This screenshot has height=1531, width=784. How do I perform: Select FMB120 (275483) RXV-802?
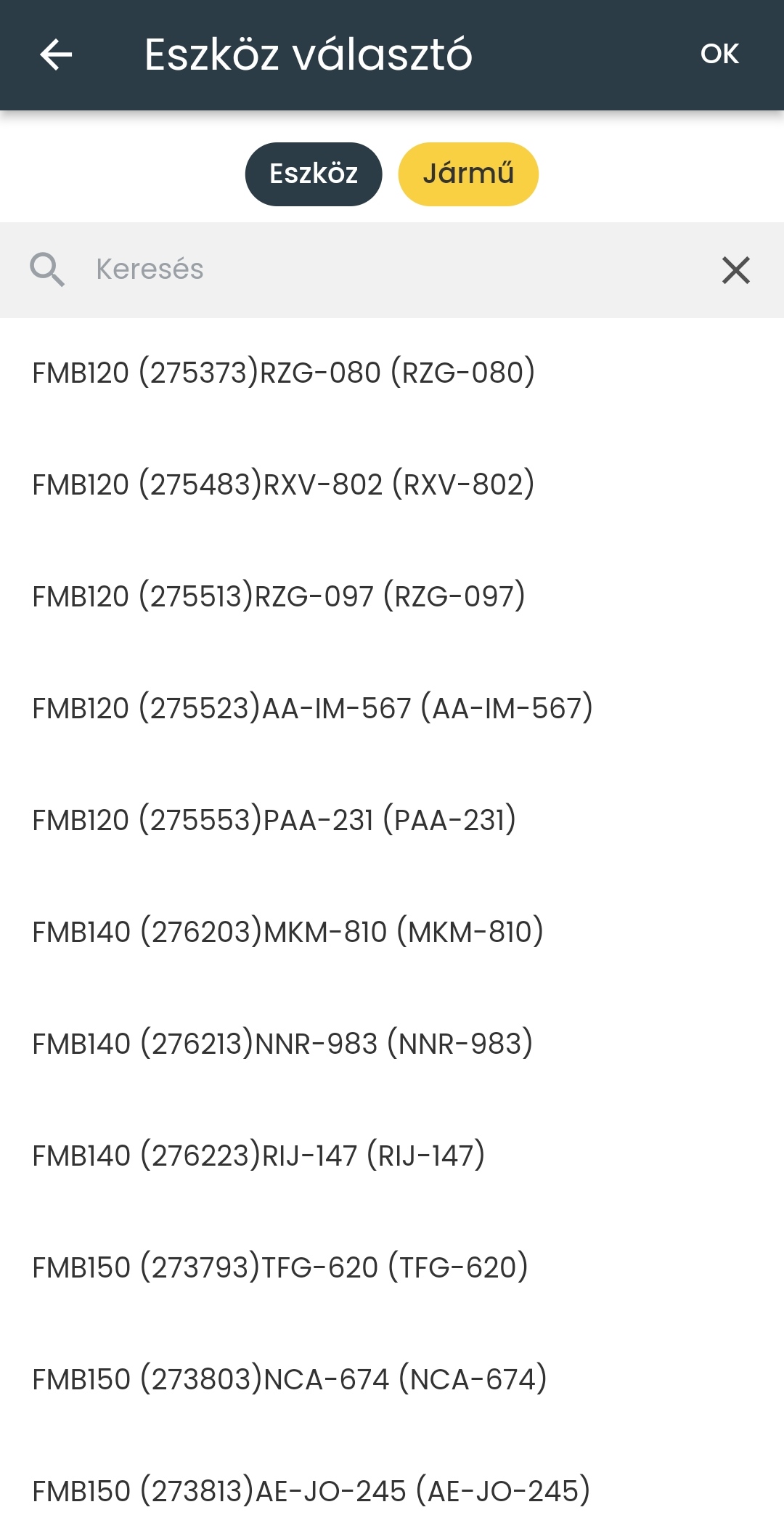(x=284, y=484)
